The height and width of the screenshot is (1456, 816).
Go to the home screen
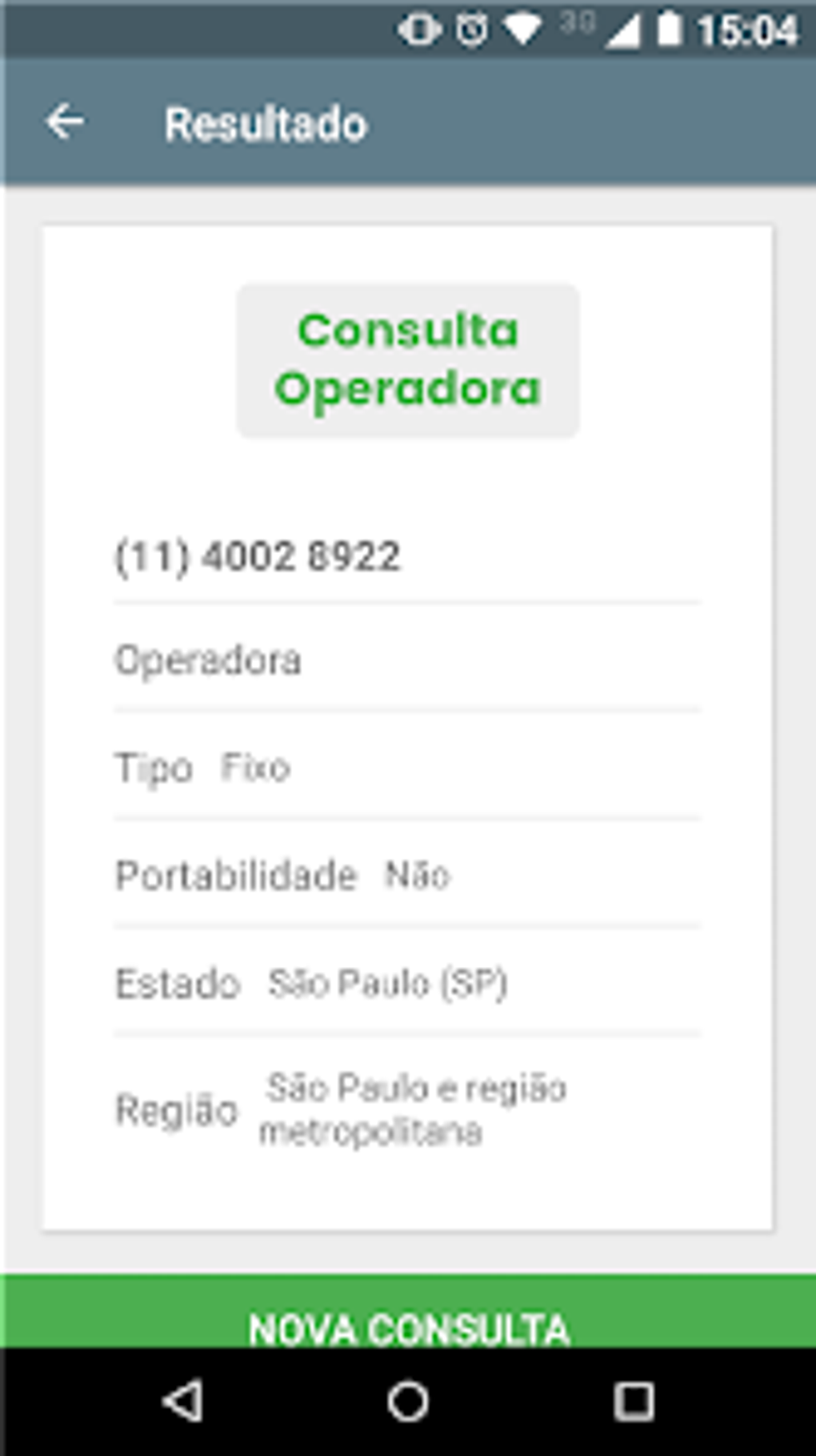(408, 1402)
